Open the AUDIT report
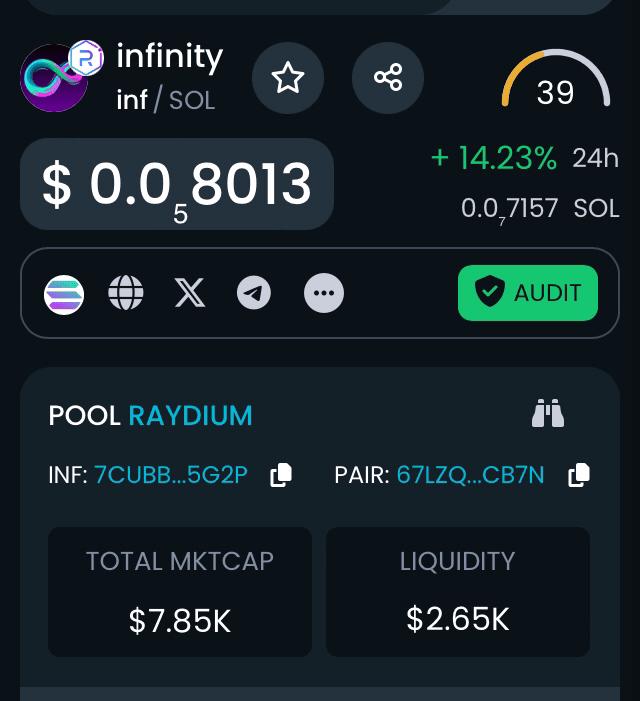The width and height of the screenshot is (640, 701). 528,293
